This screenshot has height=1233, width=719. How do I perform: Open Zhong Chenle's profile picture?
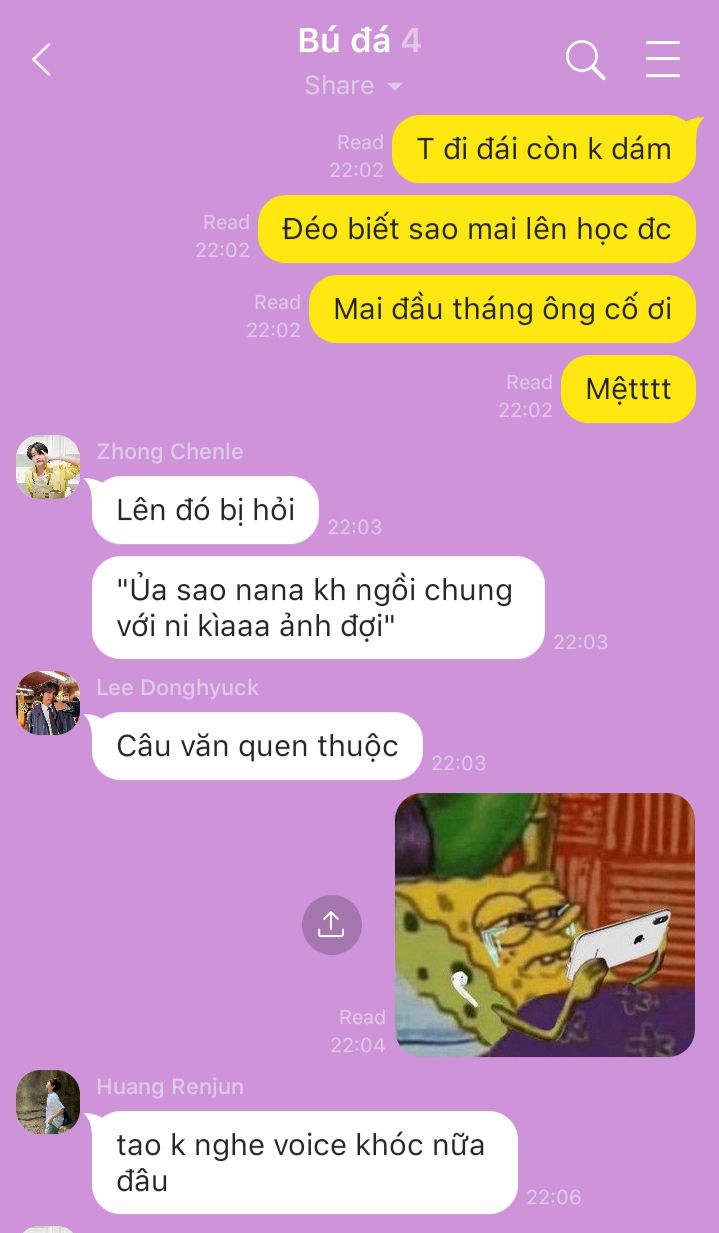(48, 467)
